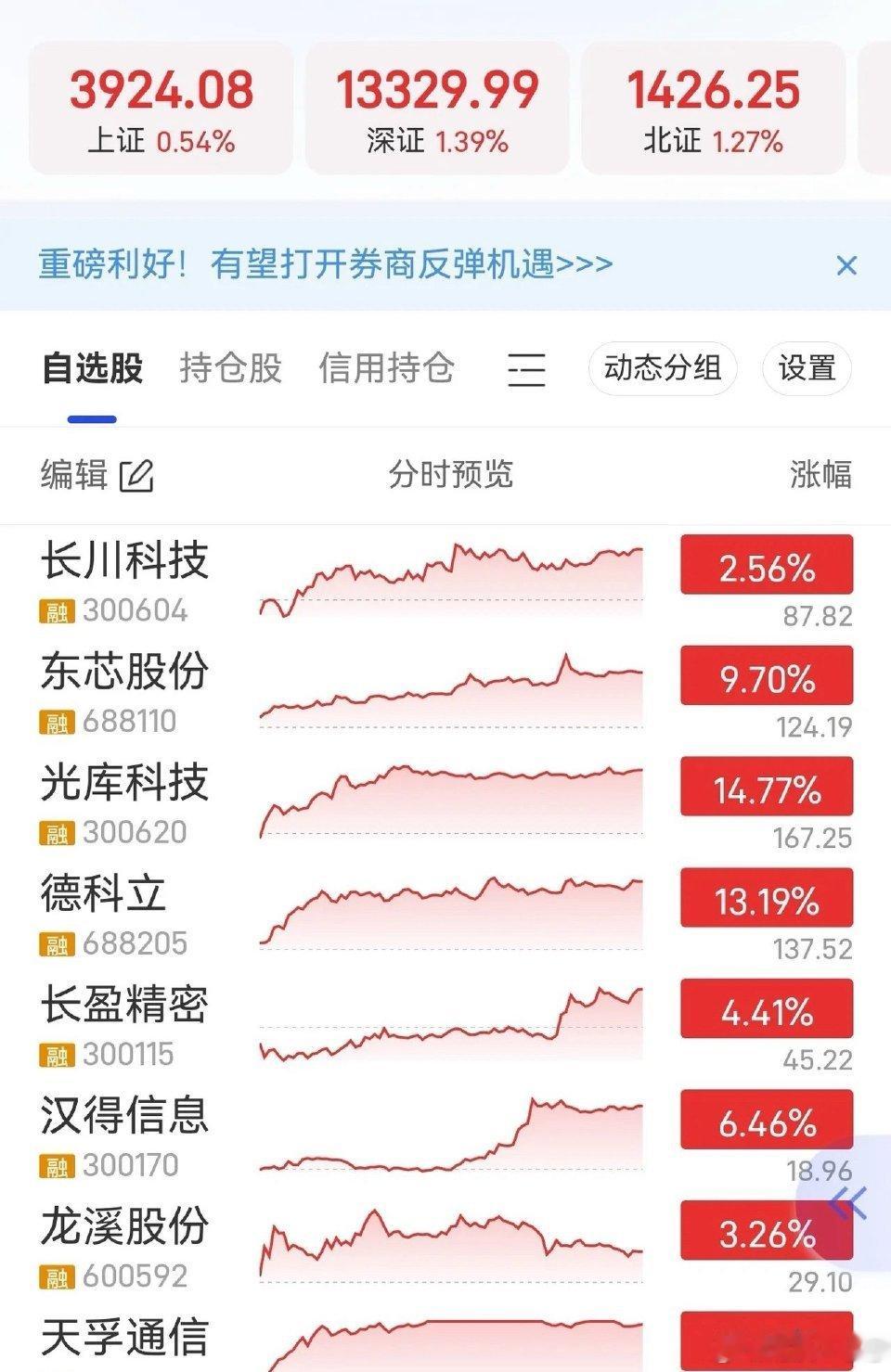View details for 德科立

445,915
